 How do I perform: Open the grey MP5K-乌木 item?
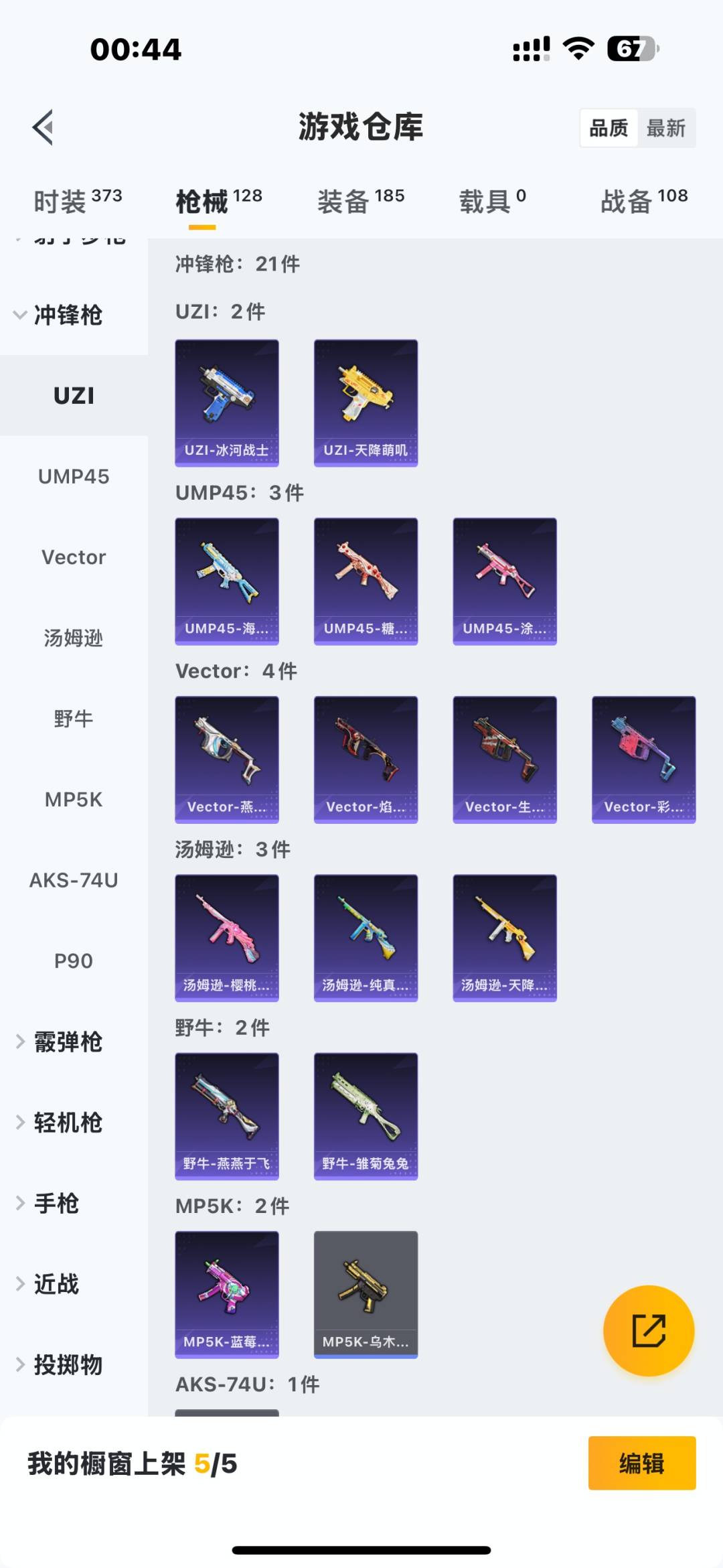[x=366, y=1294]
